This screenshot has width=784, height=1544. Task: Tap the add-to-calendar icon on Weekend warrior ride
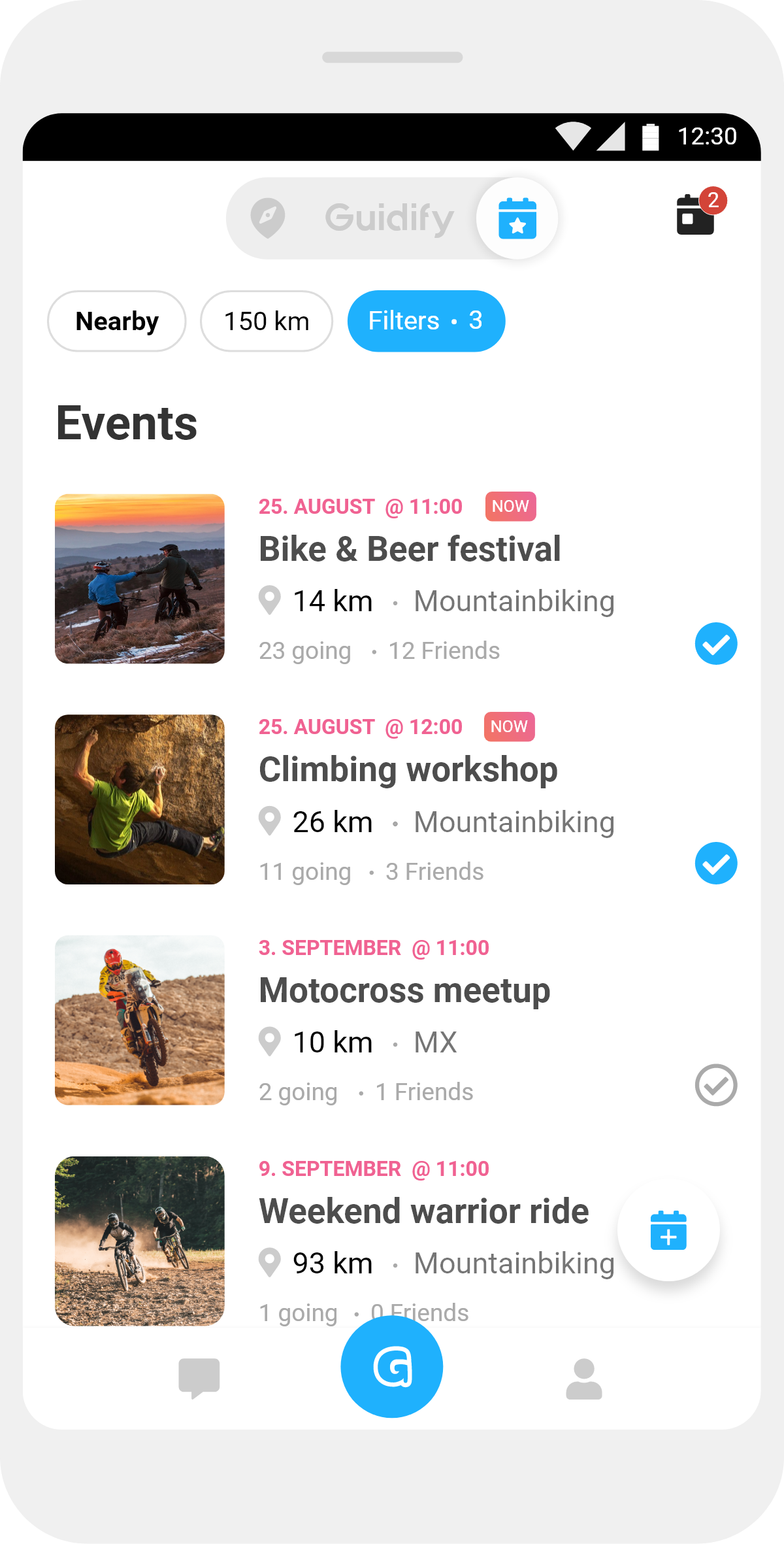668,1230
